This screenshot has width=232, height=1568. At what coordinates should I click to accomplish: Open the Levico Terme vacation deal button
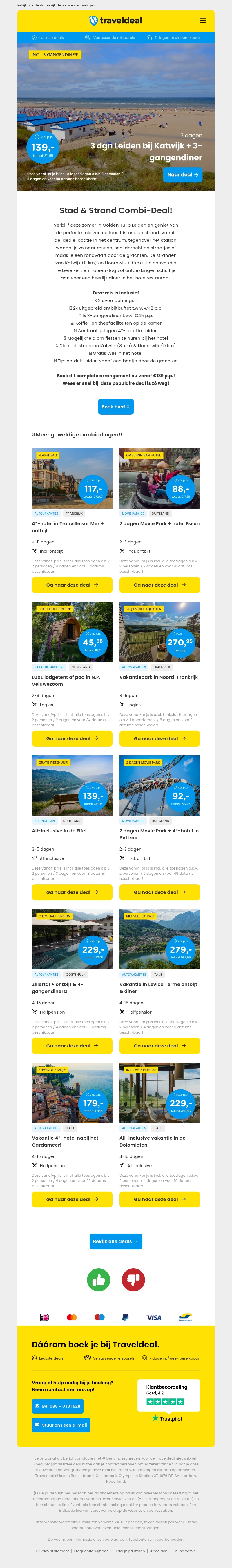[x=159, y=1046]
